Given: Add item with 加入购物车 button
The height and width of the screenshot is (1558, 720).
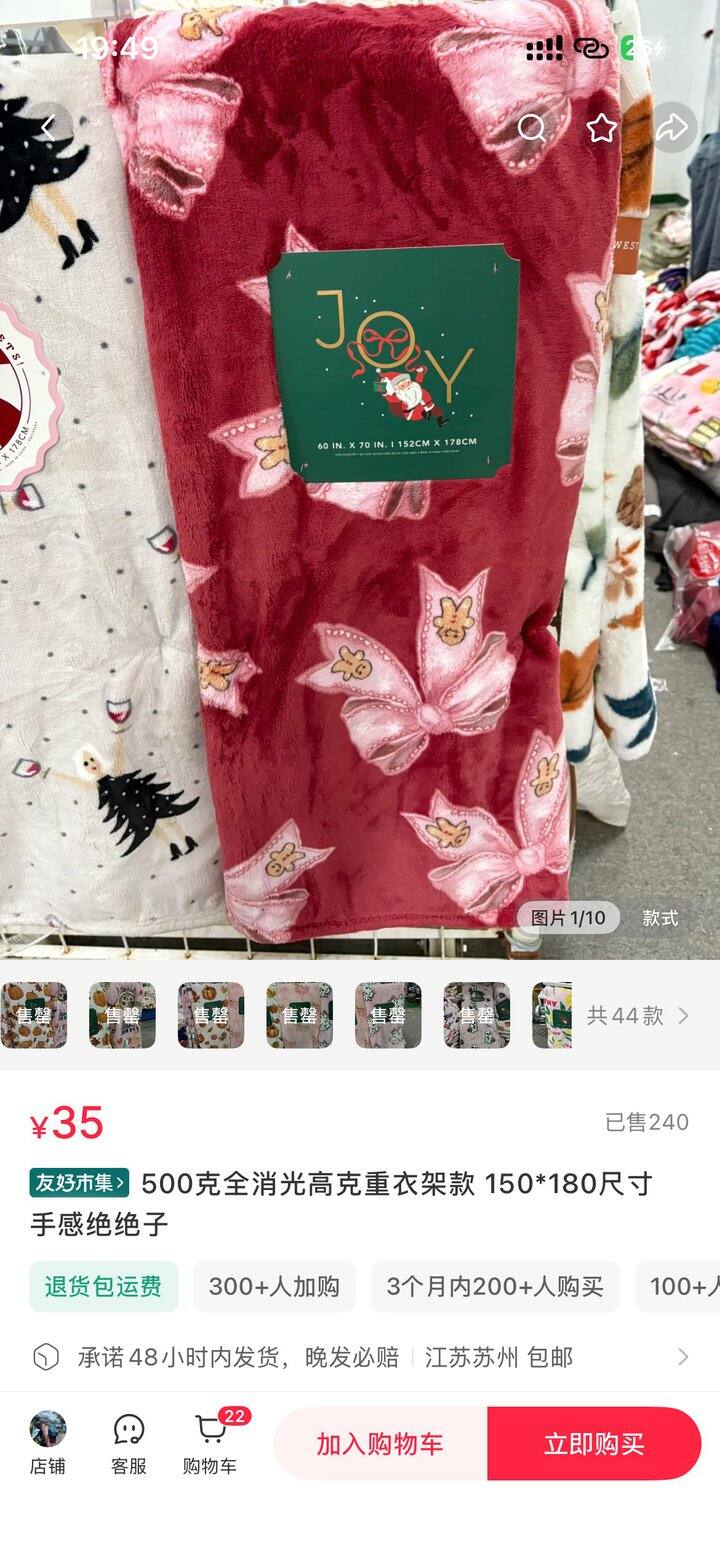Looking at the screenshot, I should [380, 1444].
